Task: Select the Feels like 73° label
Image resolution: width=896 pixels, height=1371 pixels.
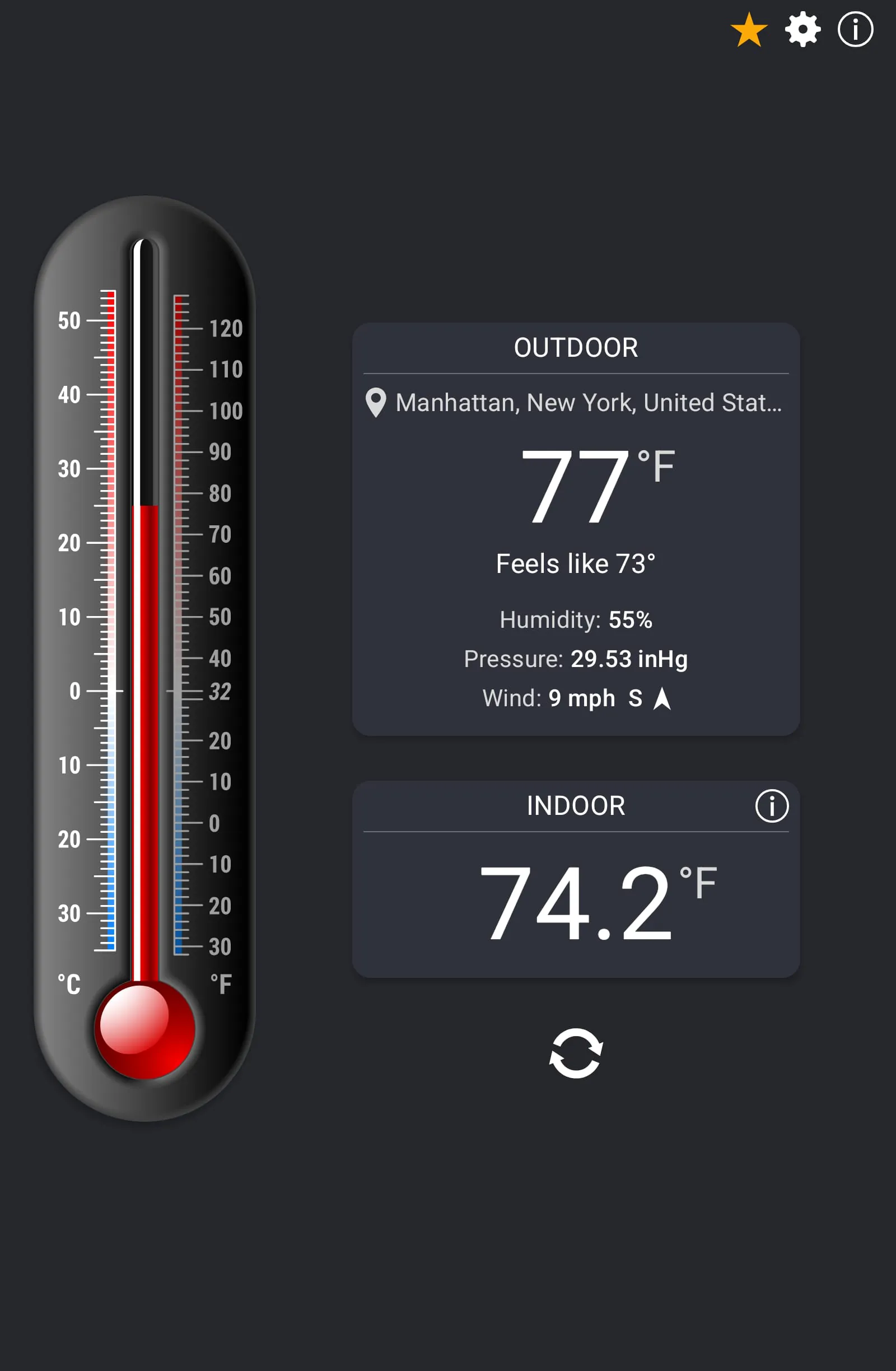Action: (577, 563)
